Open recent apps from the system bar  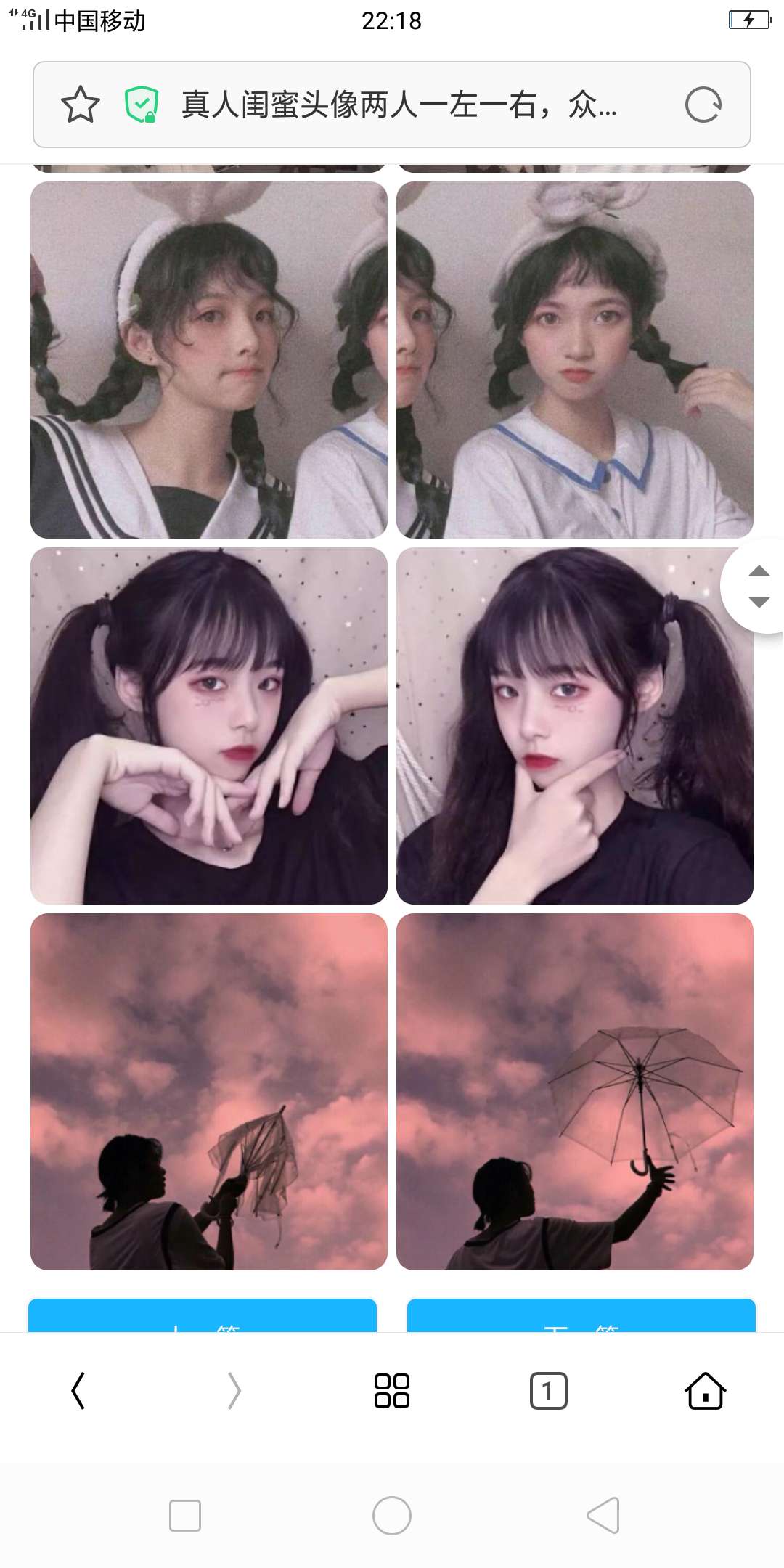pyautogui.click(x=185, y=1516)
